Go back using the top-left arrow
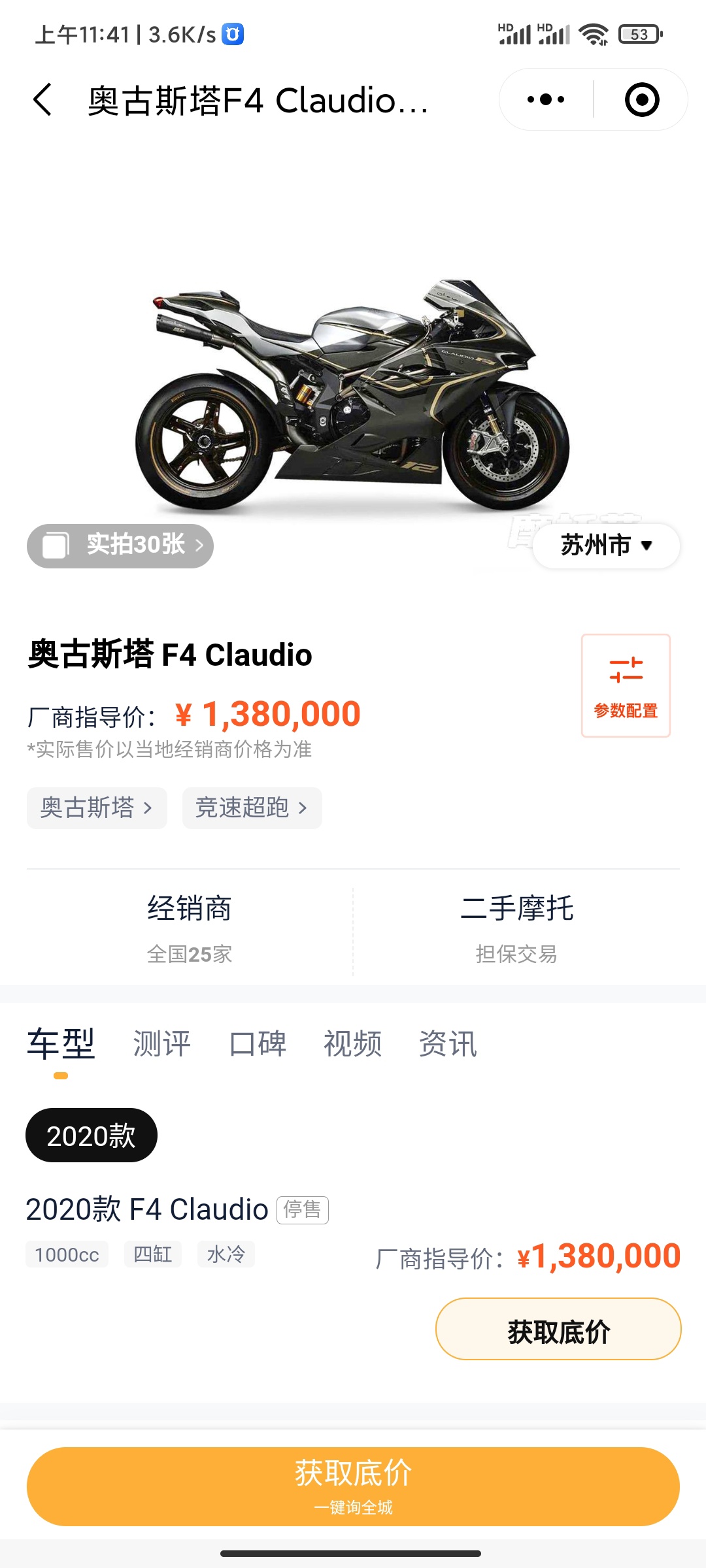This screenshot has width=706, height=1568. pyautogui.click(x=43, y=100)
